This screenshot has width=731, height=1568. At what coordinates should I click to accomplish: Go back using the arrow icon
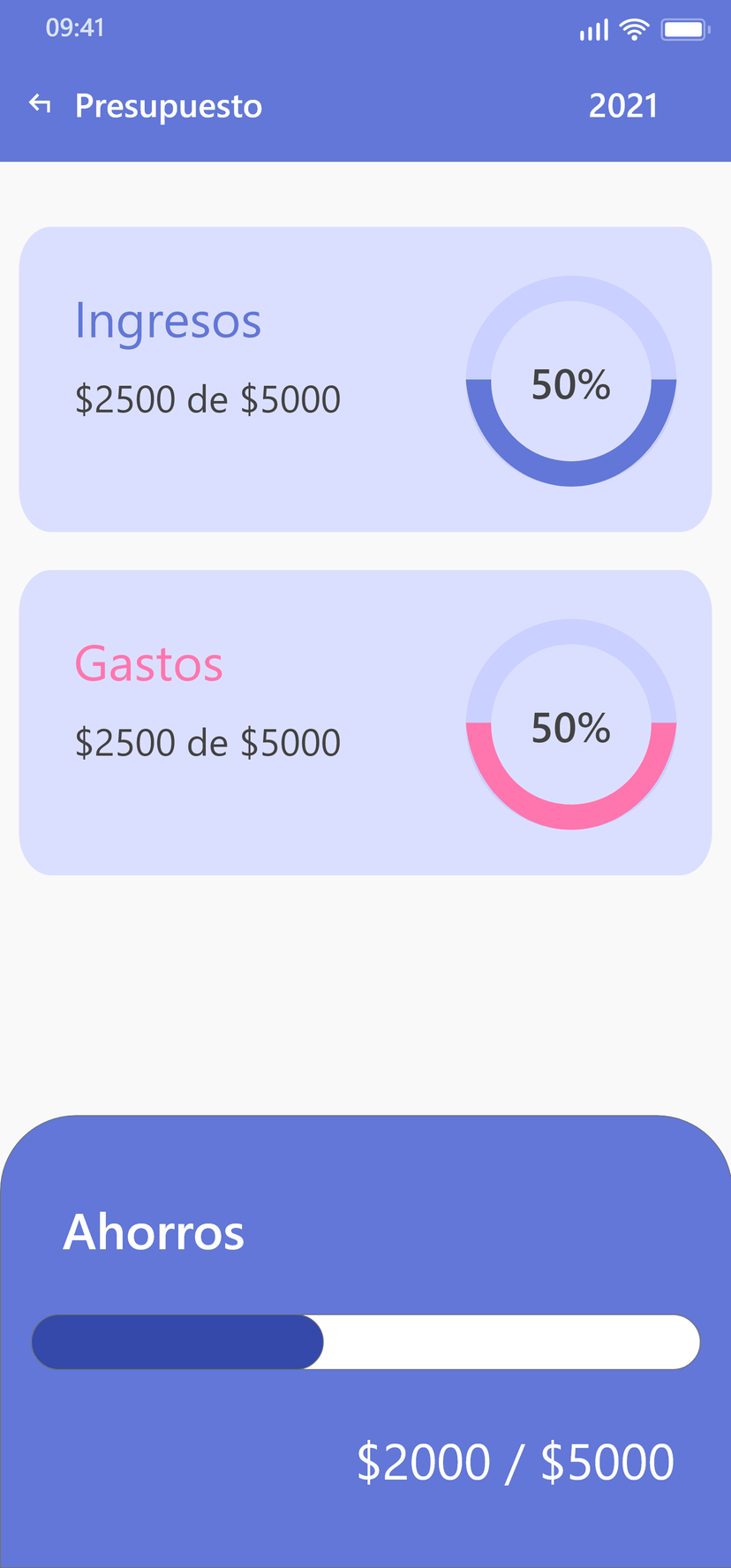click(40, 105)
